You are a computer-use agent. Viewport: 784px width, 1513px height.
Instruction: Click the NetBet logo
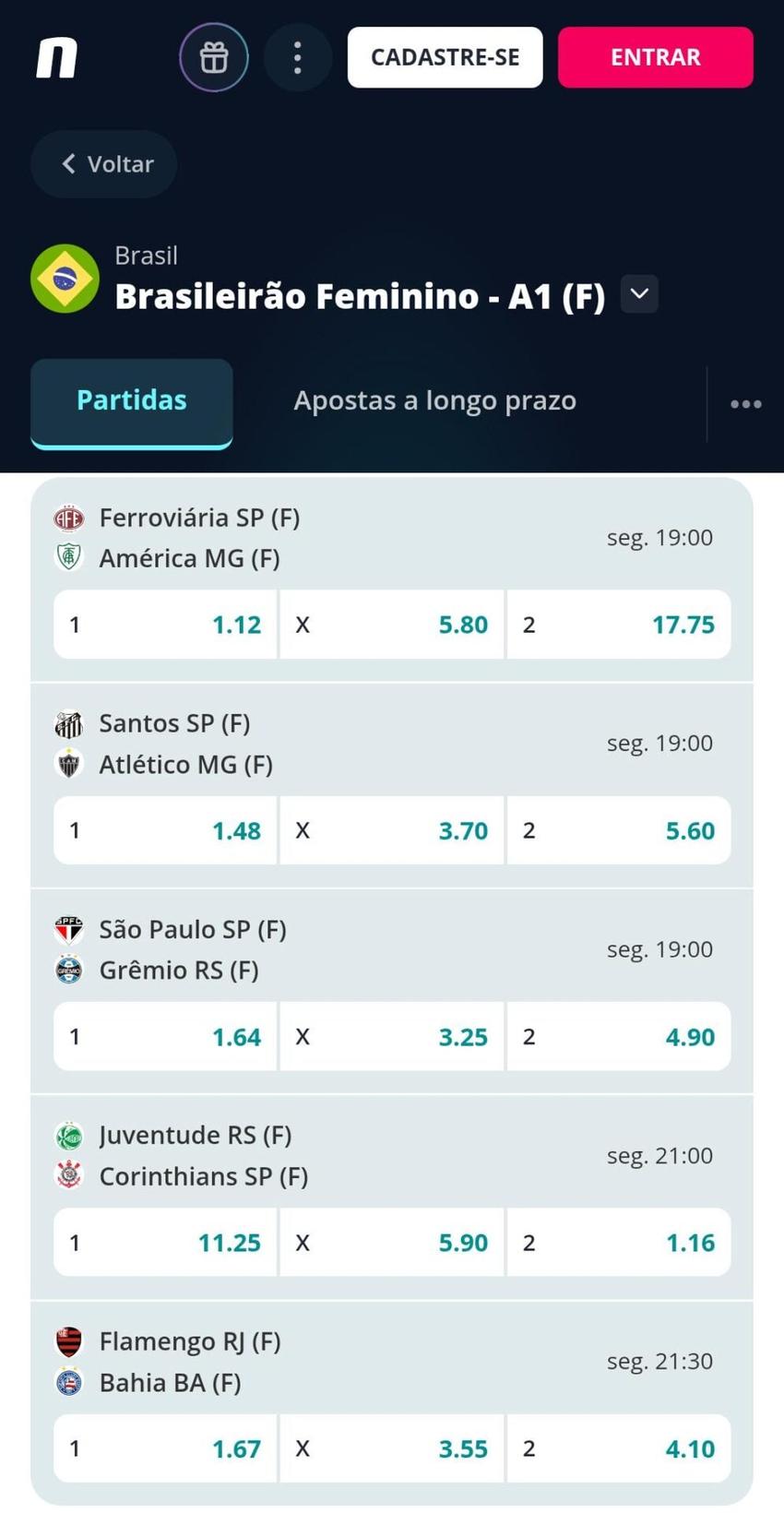(55, 56)
